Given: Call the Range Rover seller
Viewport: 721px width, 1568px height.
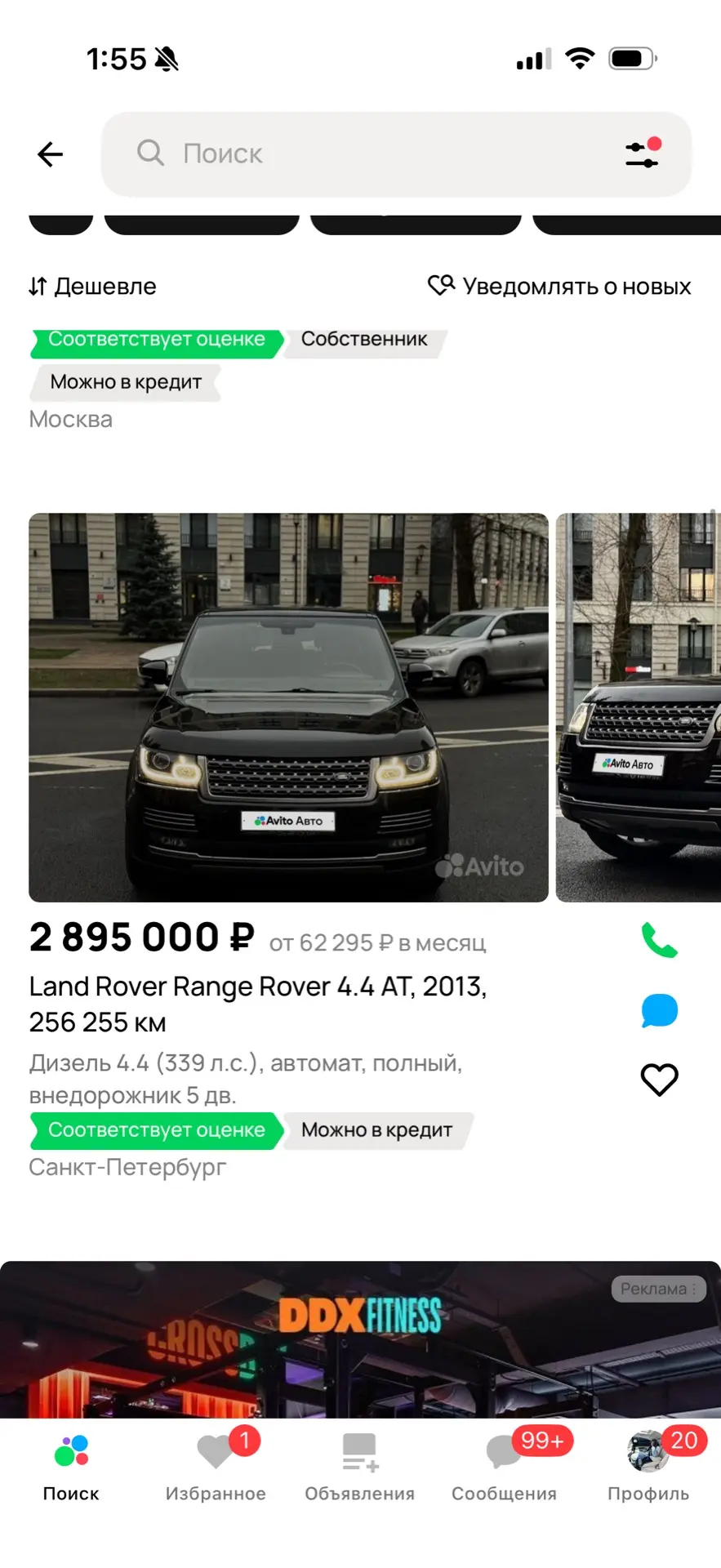Looking at the screenshot, I should point(659,941).
